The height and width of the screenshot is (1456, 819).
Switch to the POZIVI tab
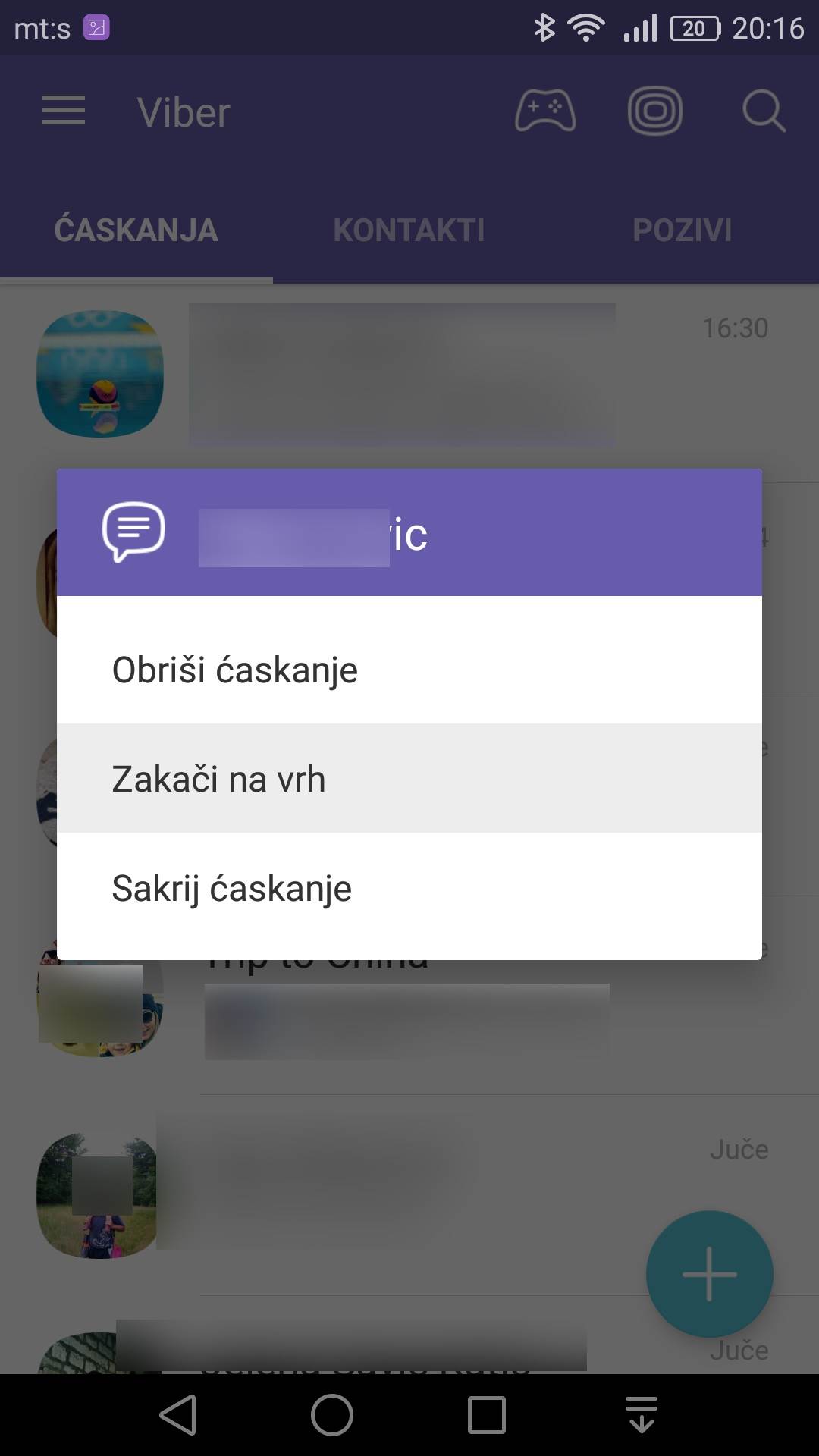click(x=682, y=230)
